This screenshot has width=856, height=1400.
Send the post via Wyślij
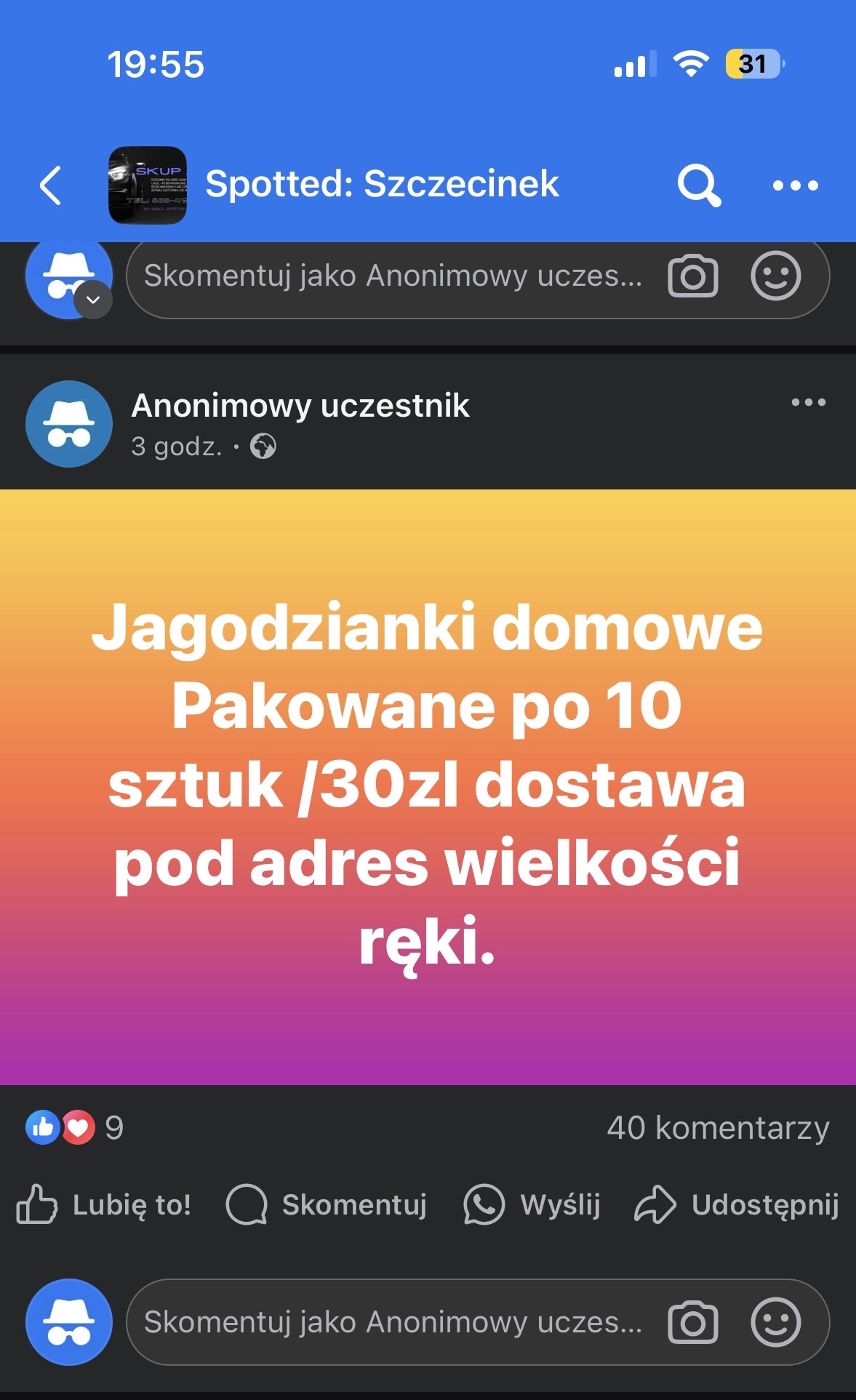pos(532,1205)
